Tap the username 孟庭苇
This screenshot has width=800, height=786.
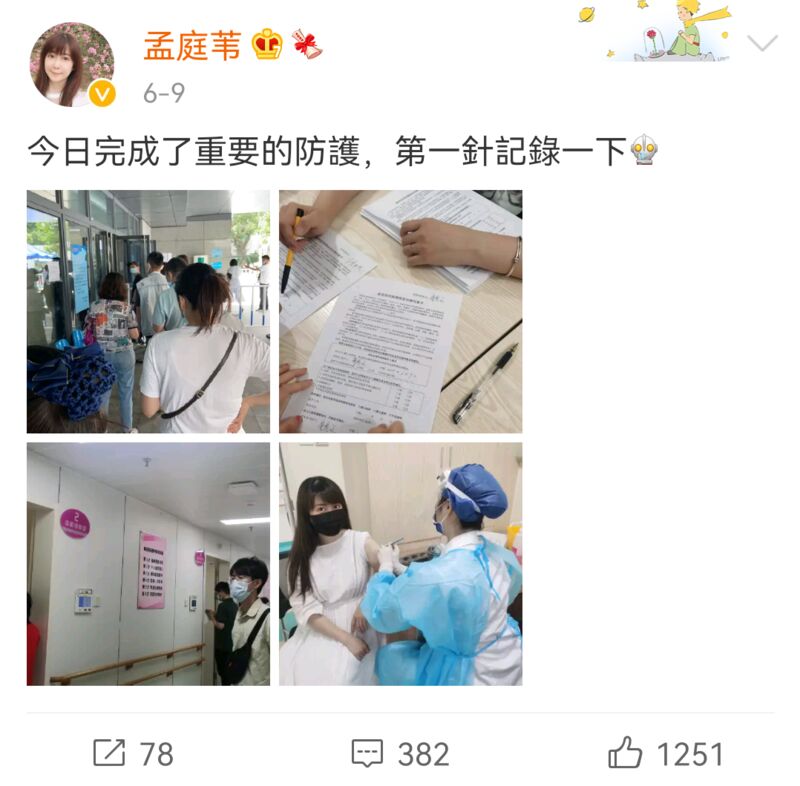pyautogui.click(x=193, y=45)
